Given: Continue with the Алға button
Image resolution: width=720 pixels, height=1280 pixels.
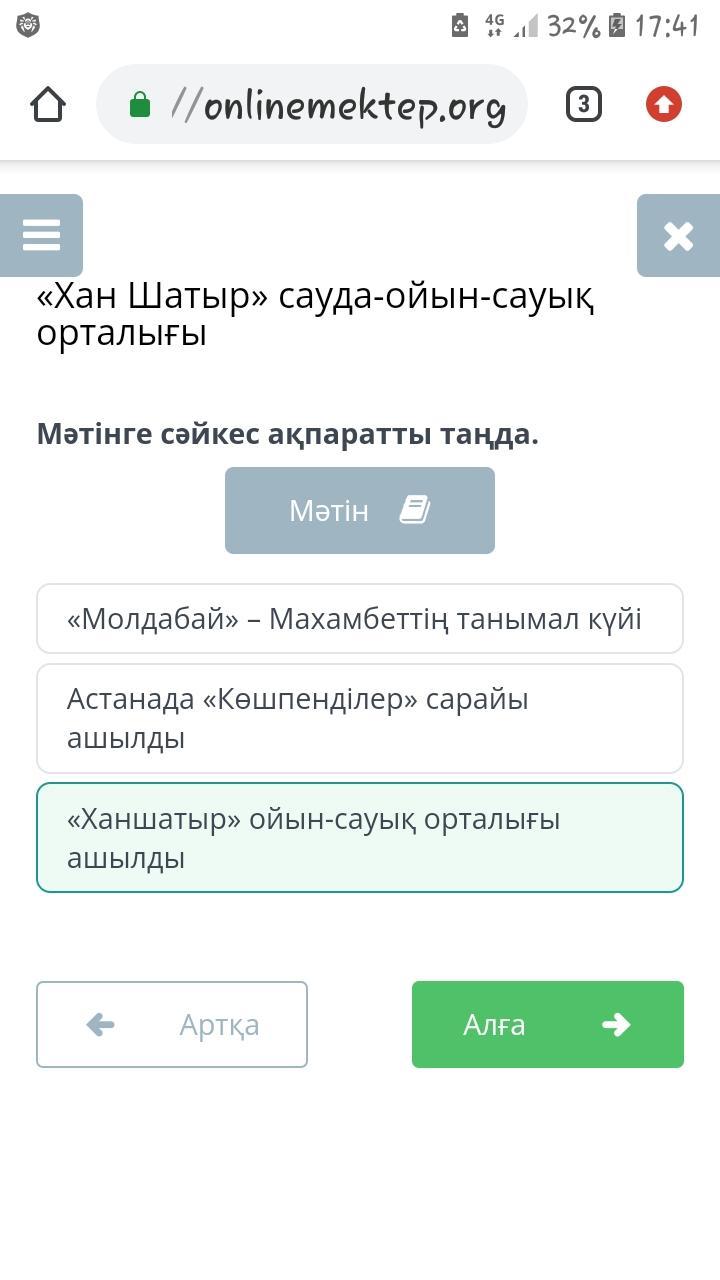Looking at the screenshot, I should pos(548,1024).
